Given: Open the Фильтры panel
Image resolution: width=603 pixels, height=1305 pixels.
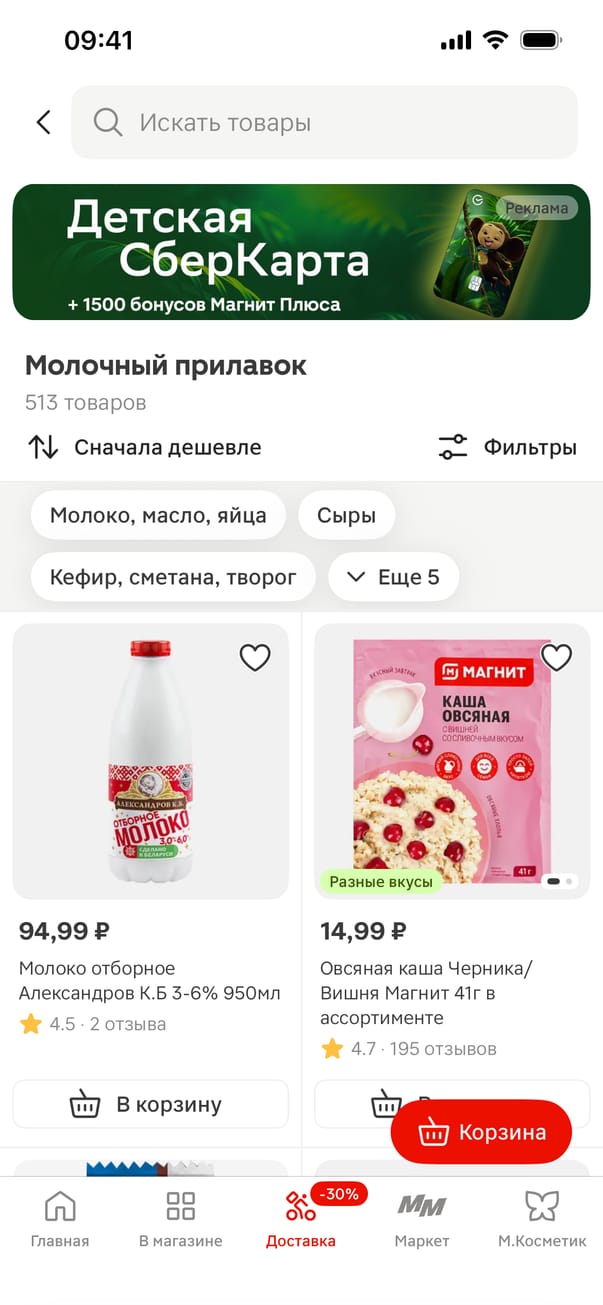Looking at the screenshot, I should [508, 447].
